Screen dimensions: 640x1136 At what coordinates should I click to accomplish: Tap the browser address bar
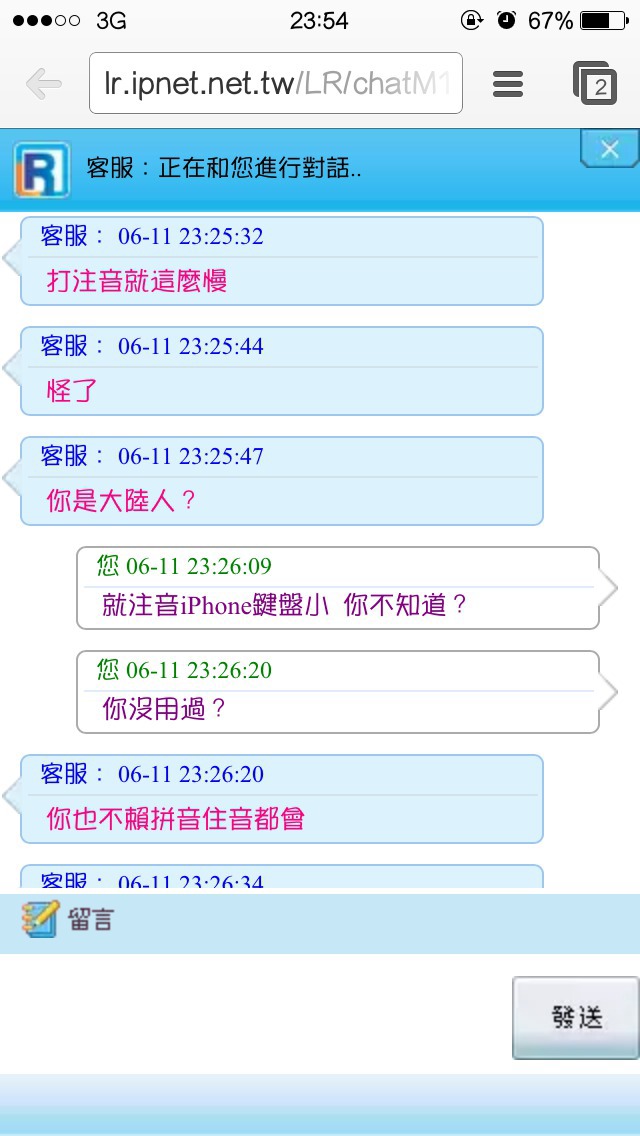[275, 83]
